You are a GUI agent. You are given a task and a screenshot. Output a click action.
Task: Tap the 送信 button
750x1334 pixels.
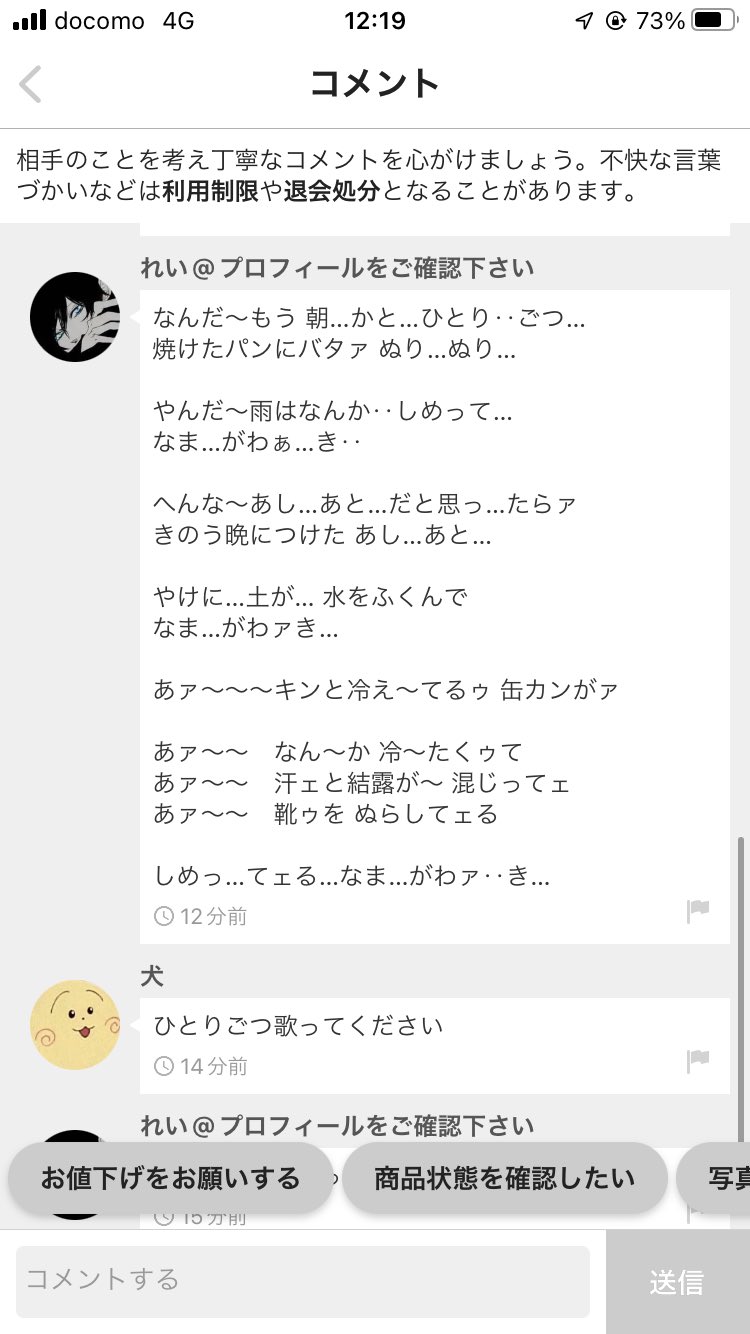(x=677, y=1282)
